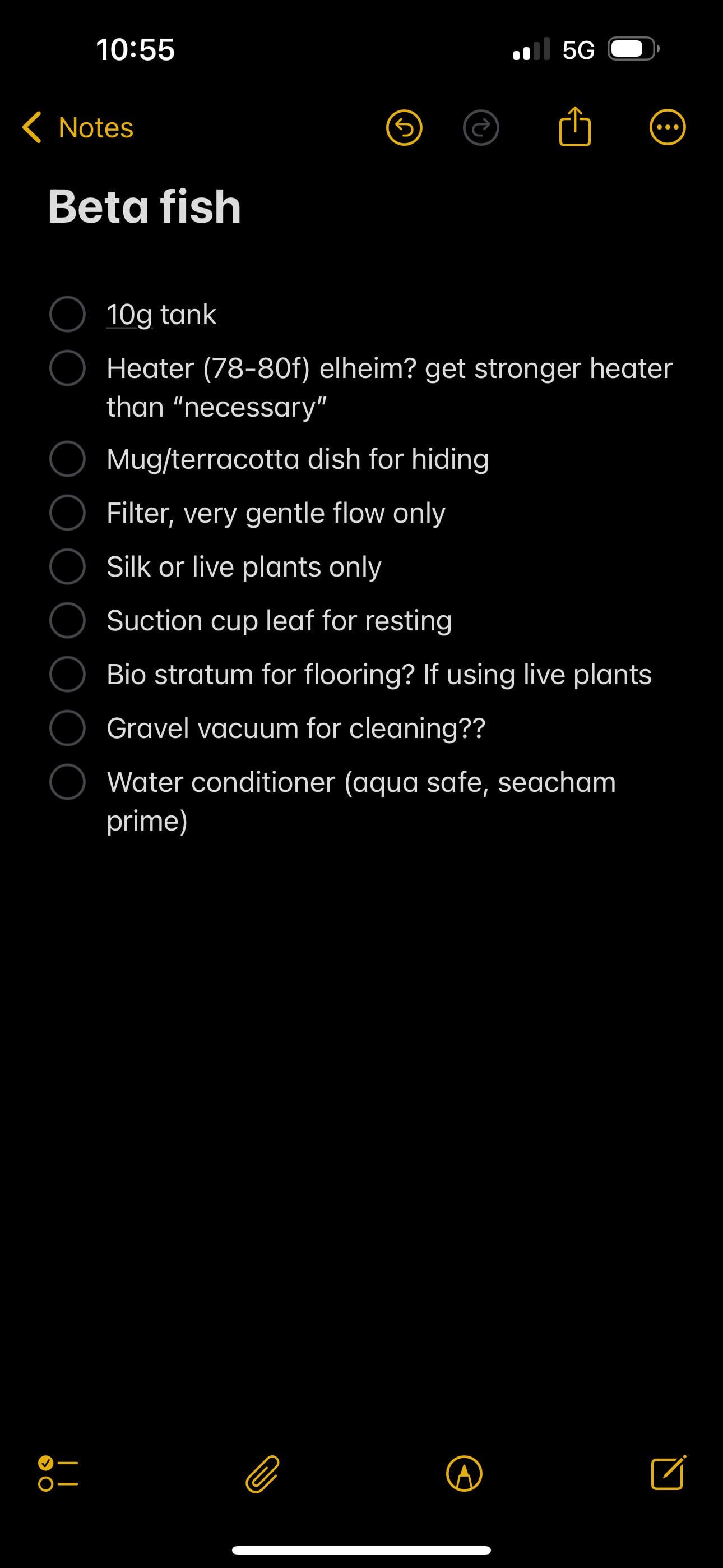This screenshot has width=723, height=1568.
Task: Undo the last edit
Action: pyautogui.click(x=404, y=128)
